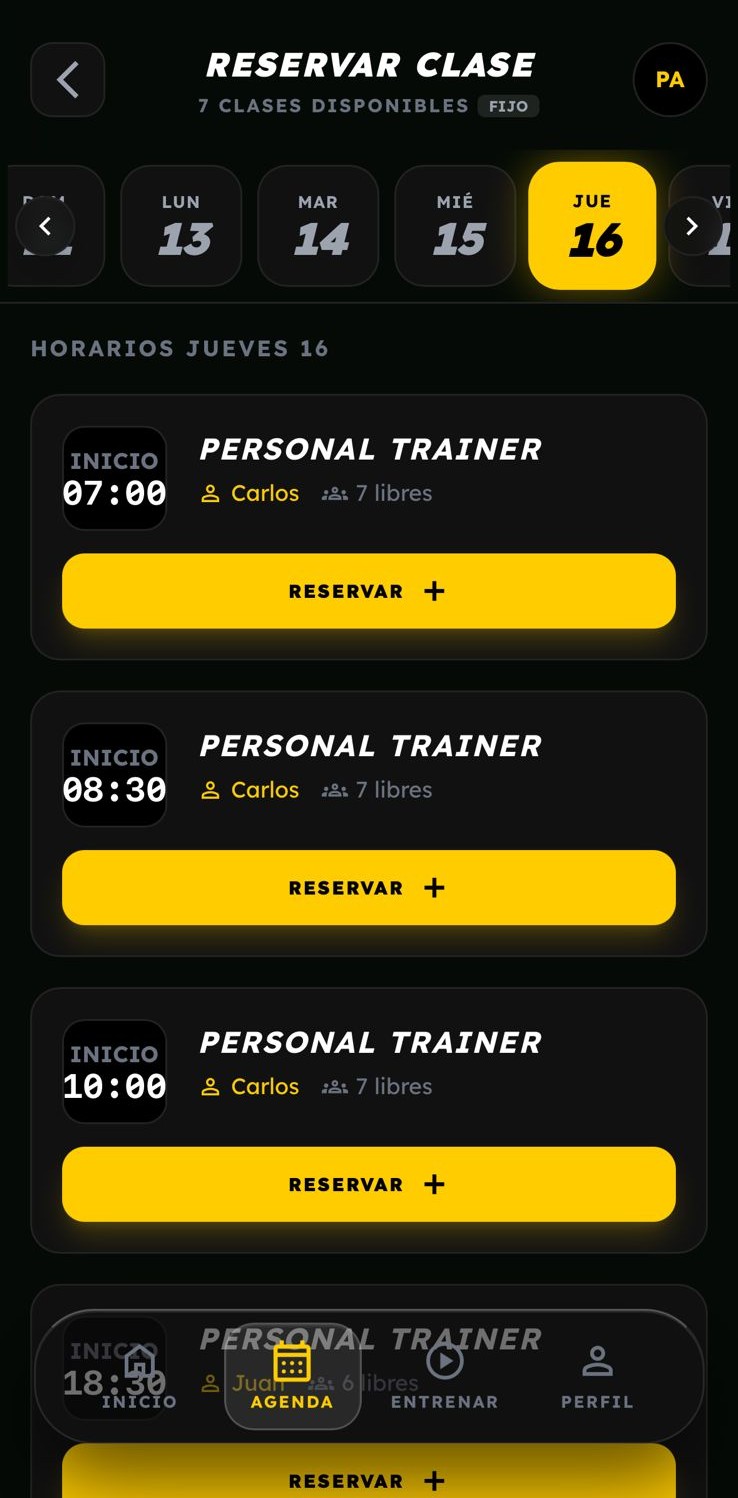Tap the Entrenar play icon
This screenshot has width=738, height=1498.
(445, 1360)
